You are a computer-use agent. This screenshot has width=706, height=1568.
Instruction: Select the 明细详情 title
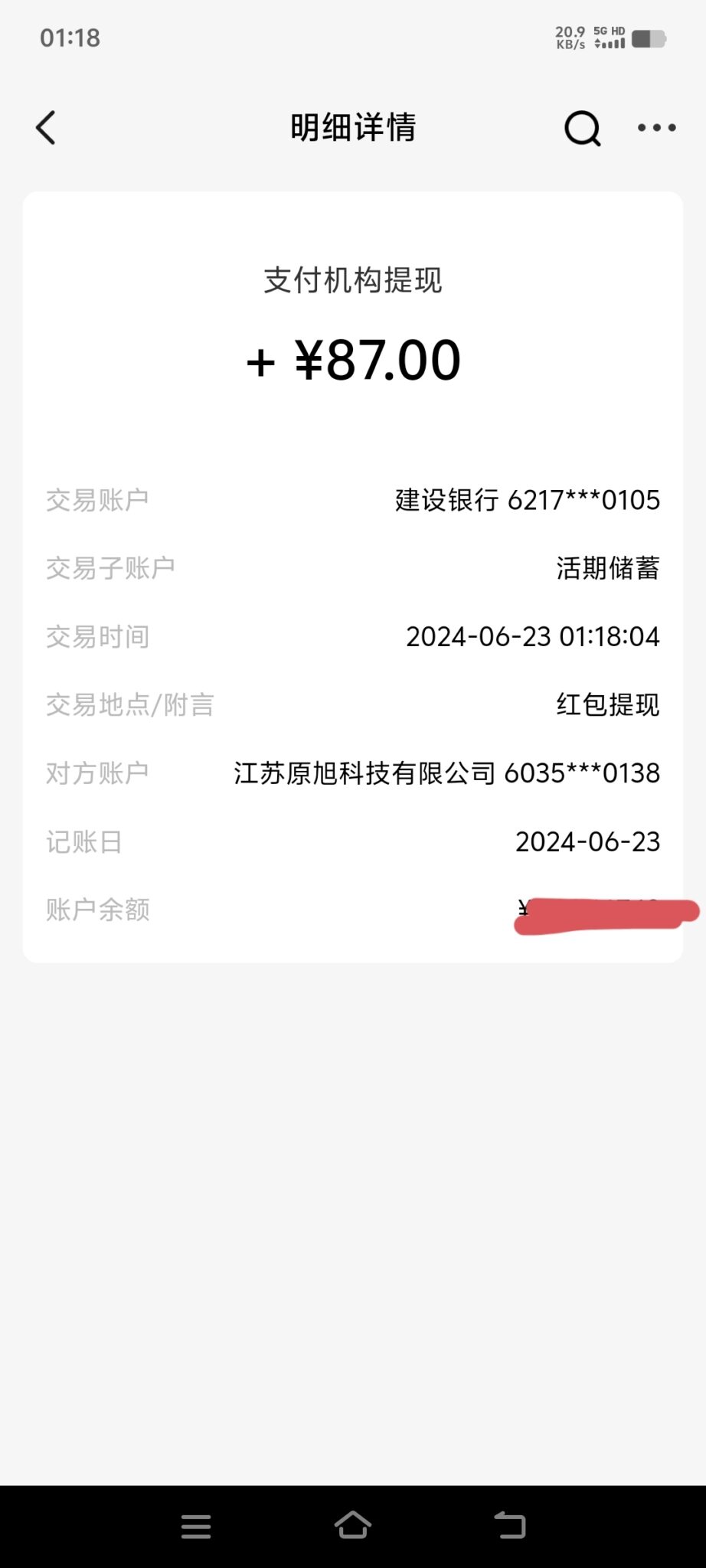coord(351,128)
